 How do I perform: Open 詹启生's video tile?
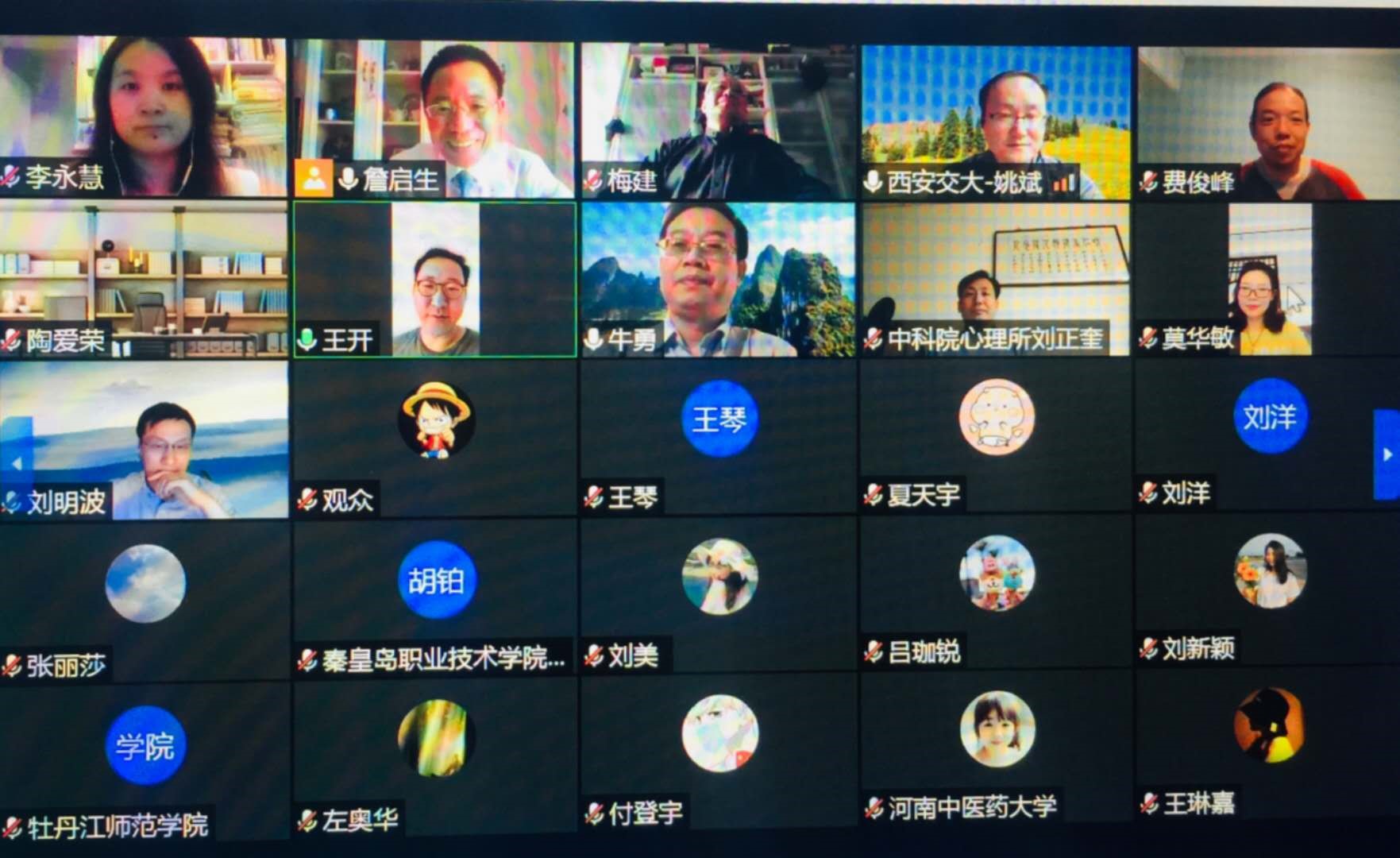[434, 119]
